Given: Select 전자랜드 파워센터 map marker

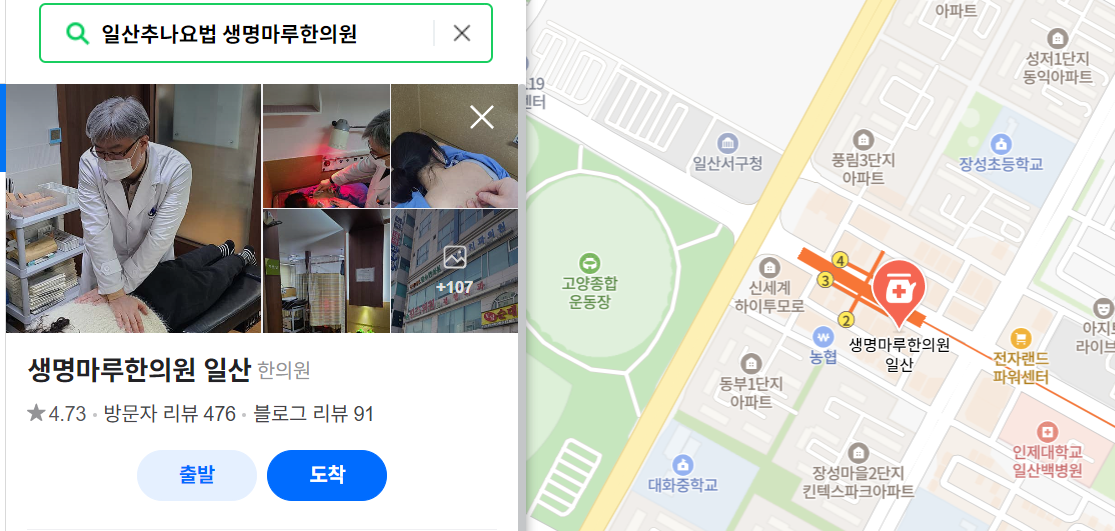Looking at the screenshot, I should [1020, 340].
